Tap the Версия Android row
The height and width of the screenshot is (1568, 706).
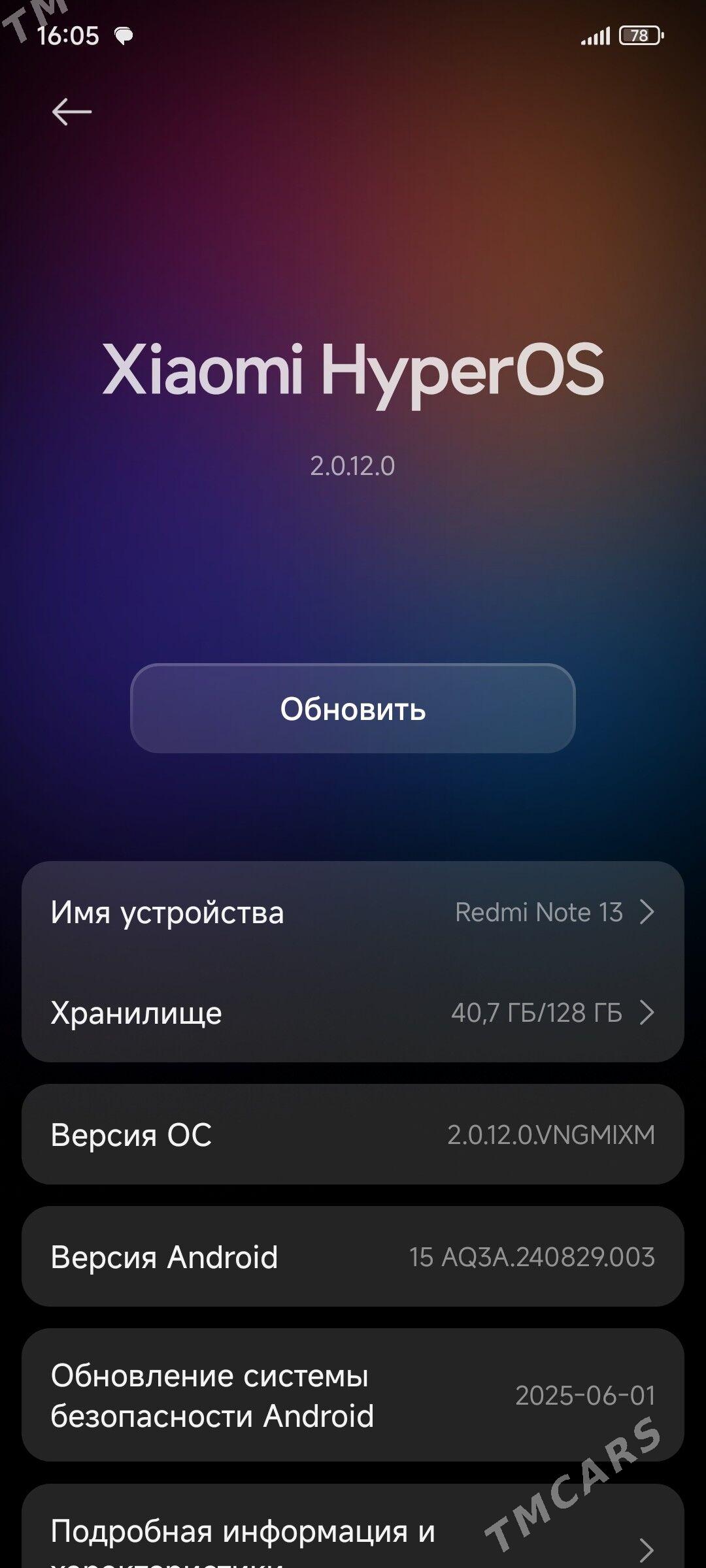click(353, 1257)
